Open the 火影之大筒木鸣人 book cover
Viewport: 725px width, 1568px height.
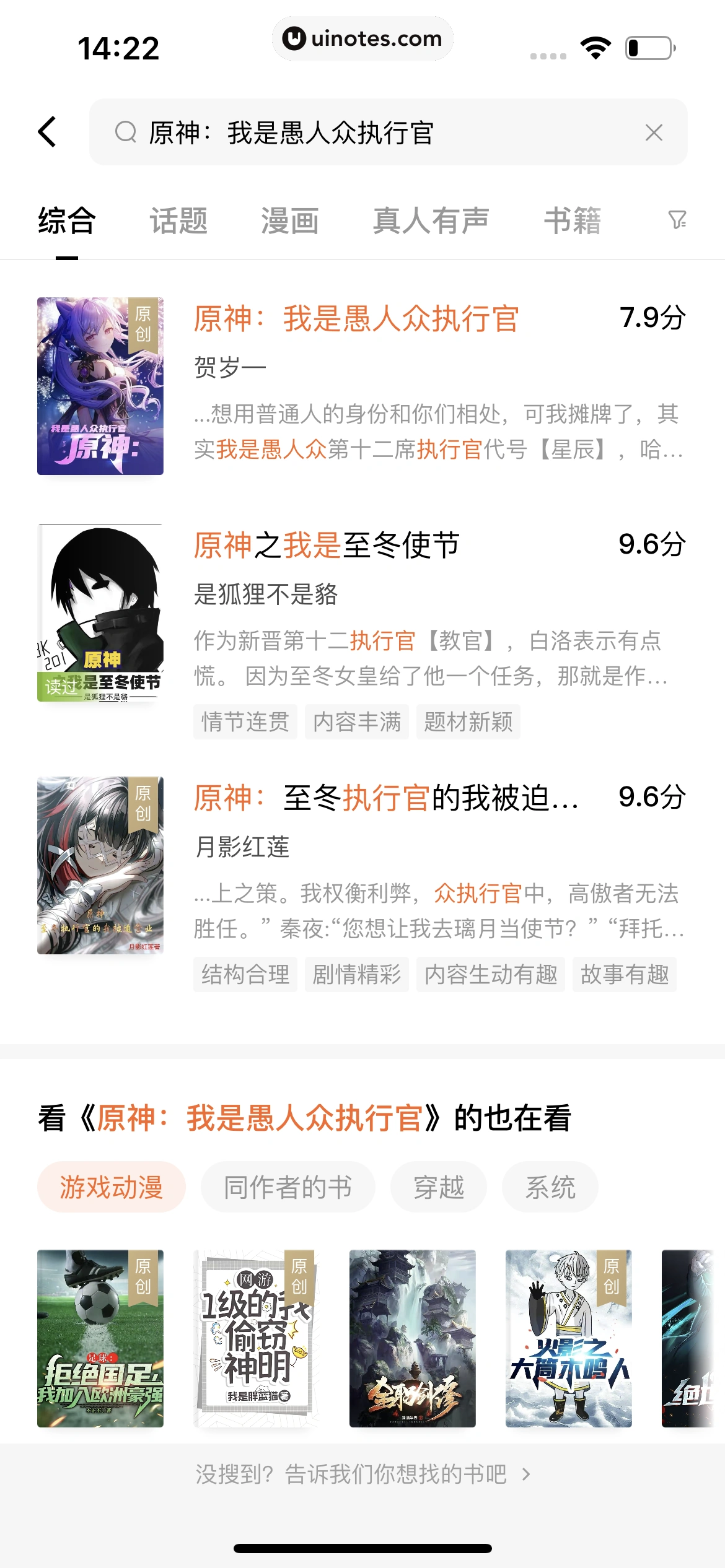click(569, 1338)
